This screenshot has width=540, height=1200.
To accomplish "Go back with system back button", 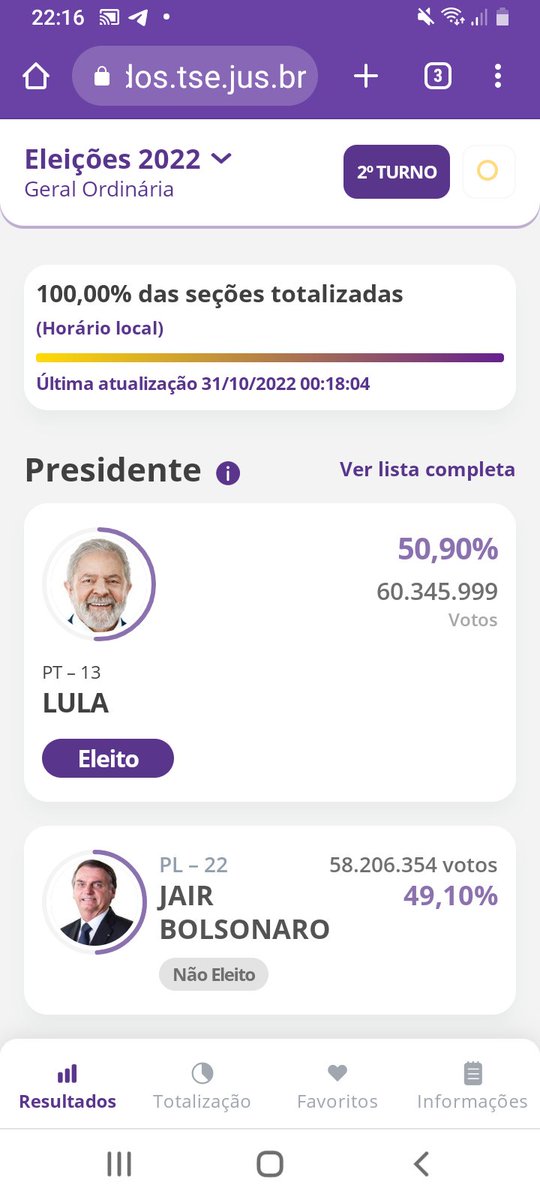I will point(421,1163).
